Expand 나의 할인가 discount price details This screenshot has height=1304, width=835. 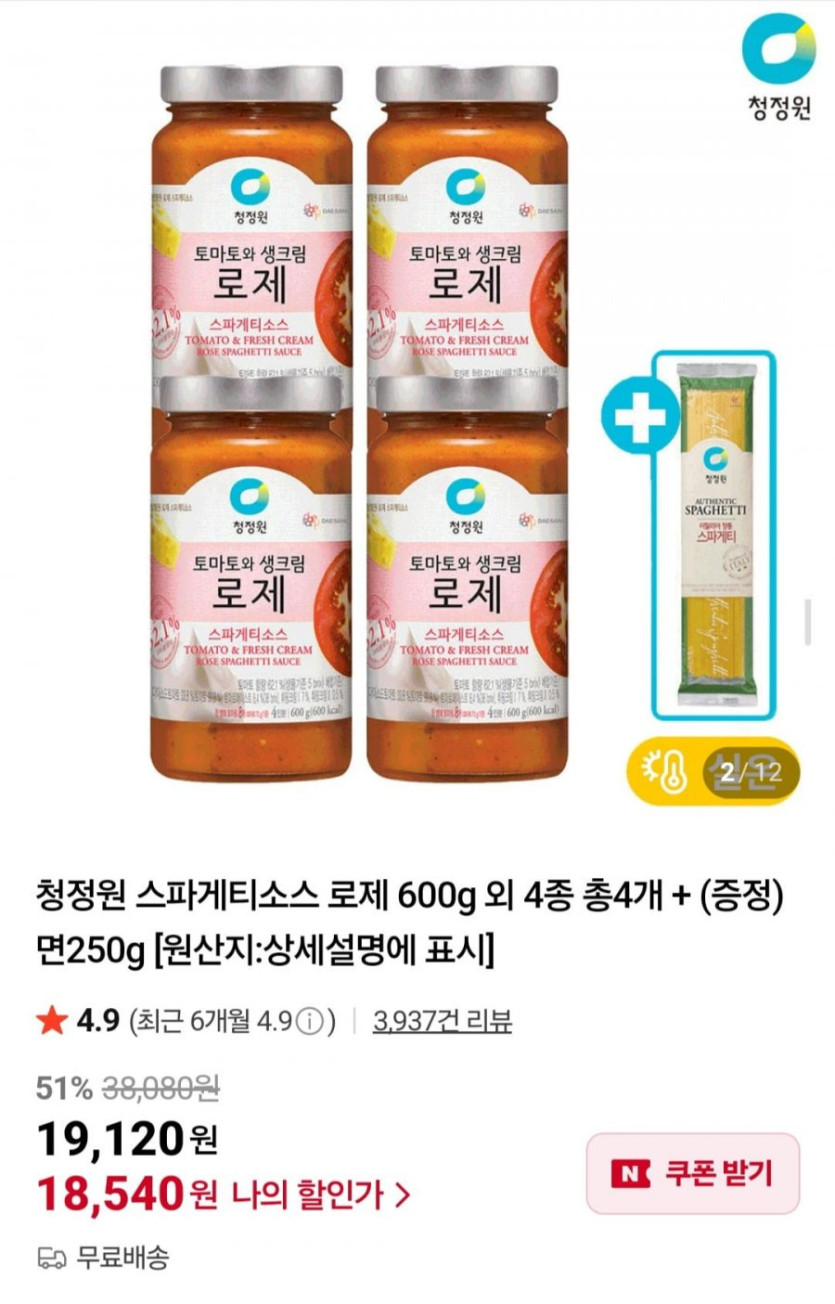tap(320, 1192)
